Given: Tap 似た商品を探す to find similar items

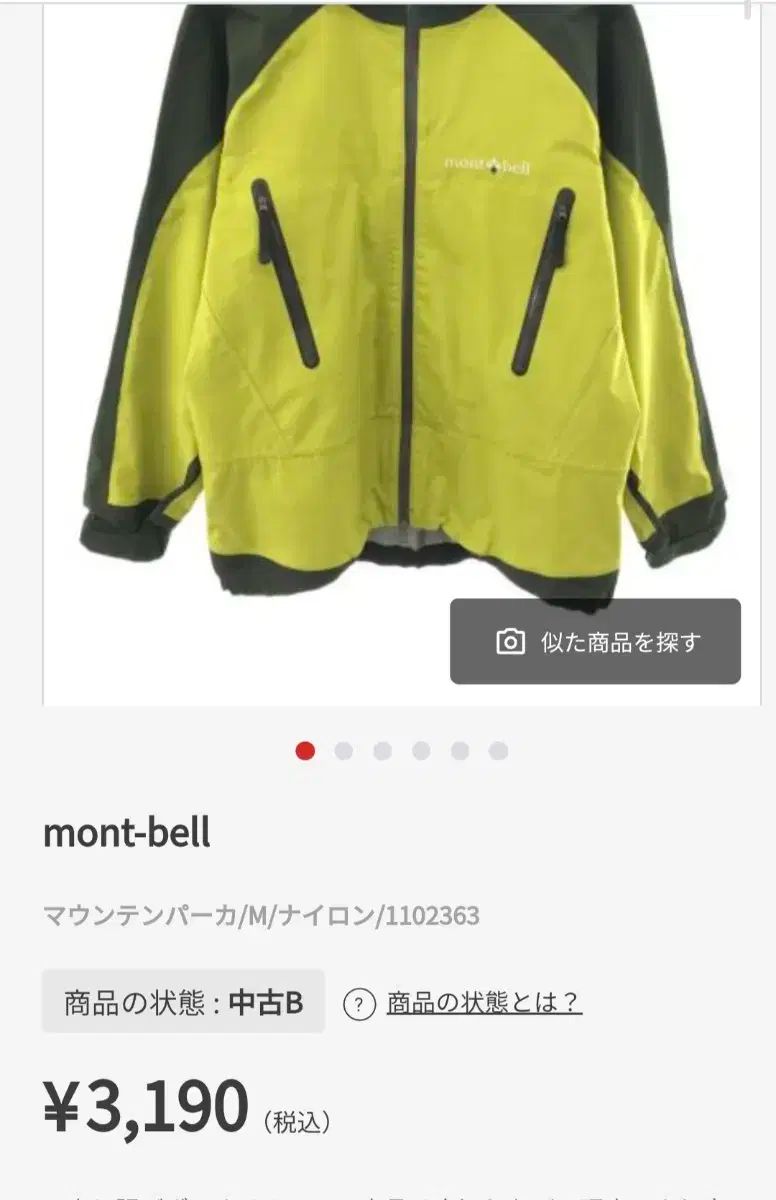Looking at the screenshot, I should pos(595,642).
